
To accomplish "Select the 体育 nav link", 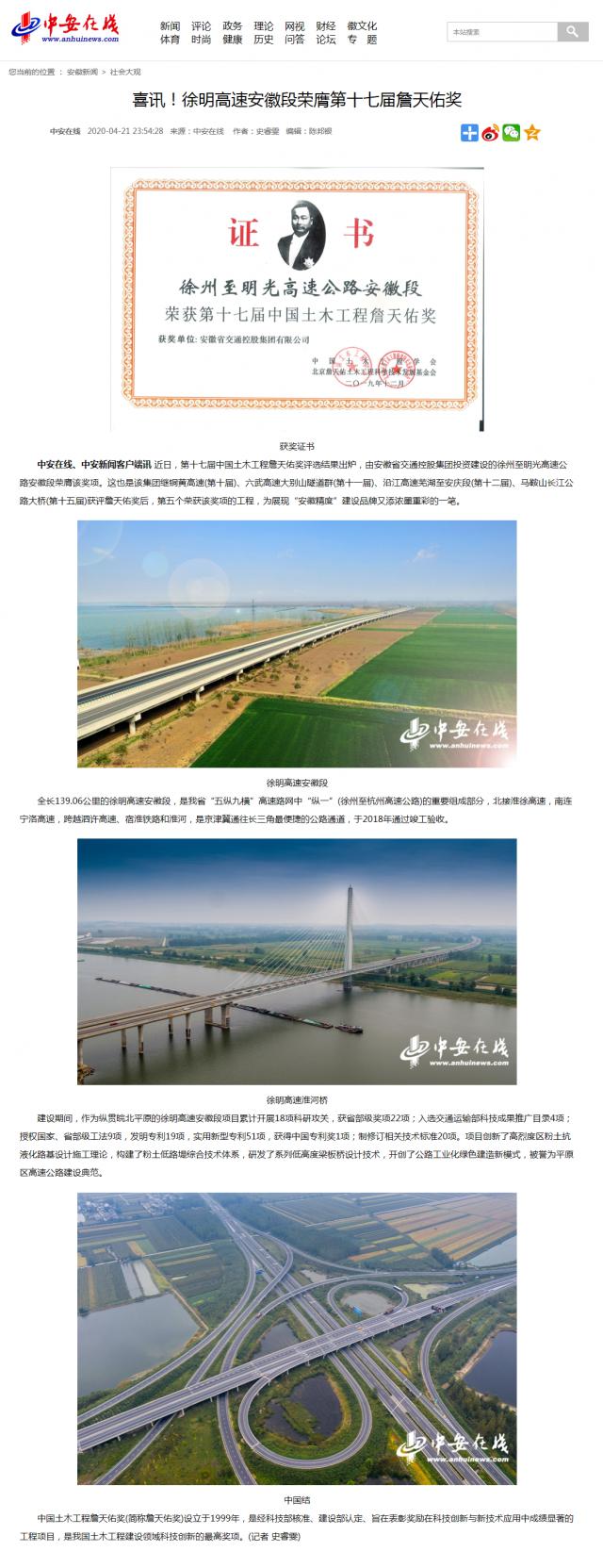I will (170, 40).
